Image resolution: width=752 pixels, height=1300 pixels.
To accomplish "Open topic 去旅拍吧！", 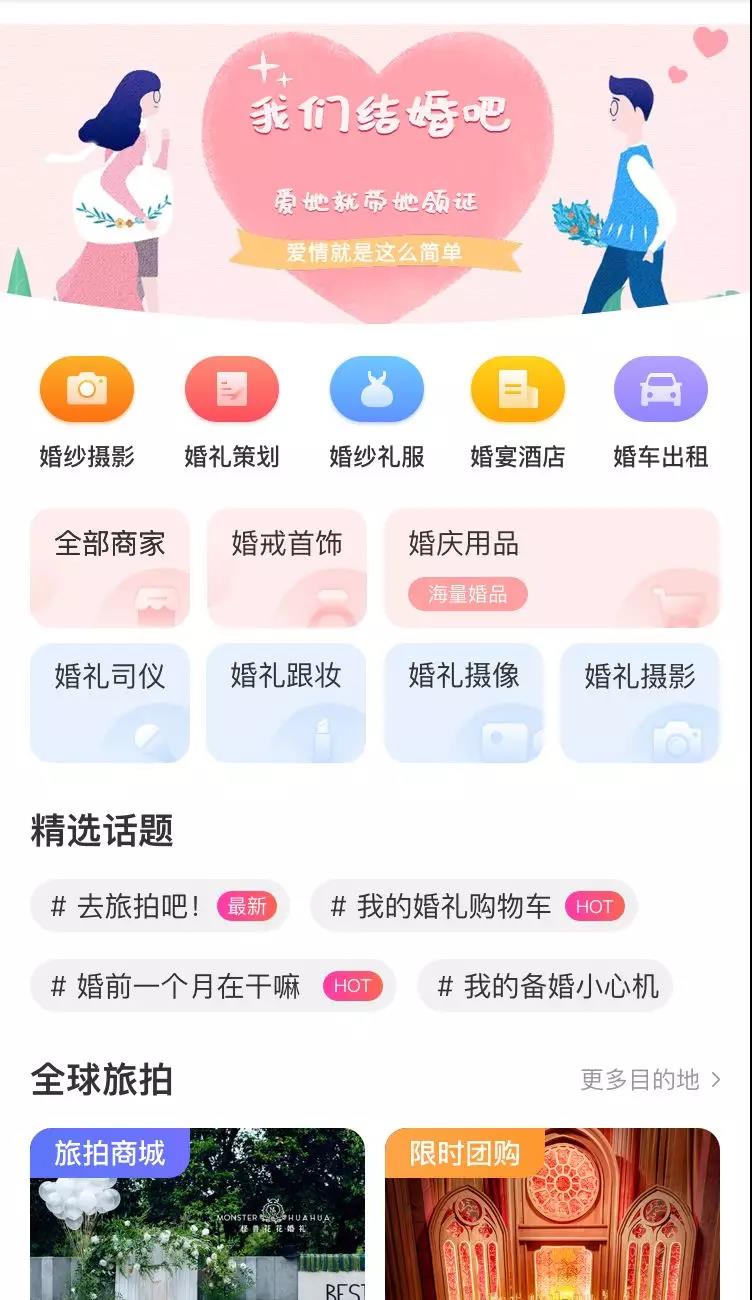I will [160, 906].
